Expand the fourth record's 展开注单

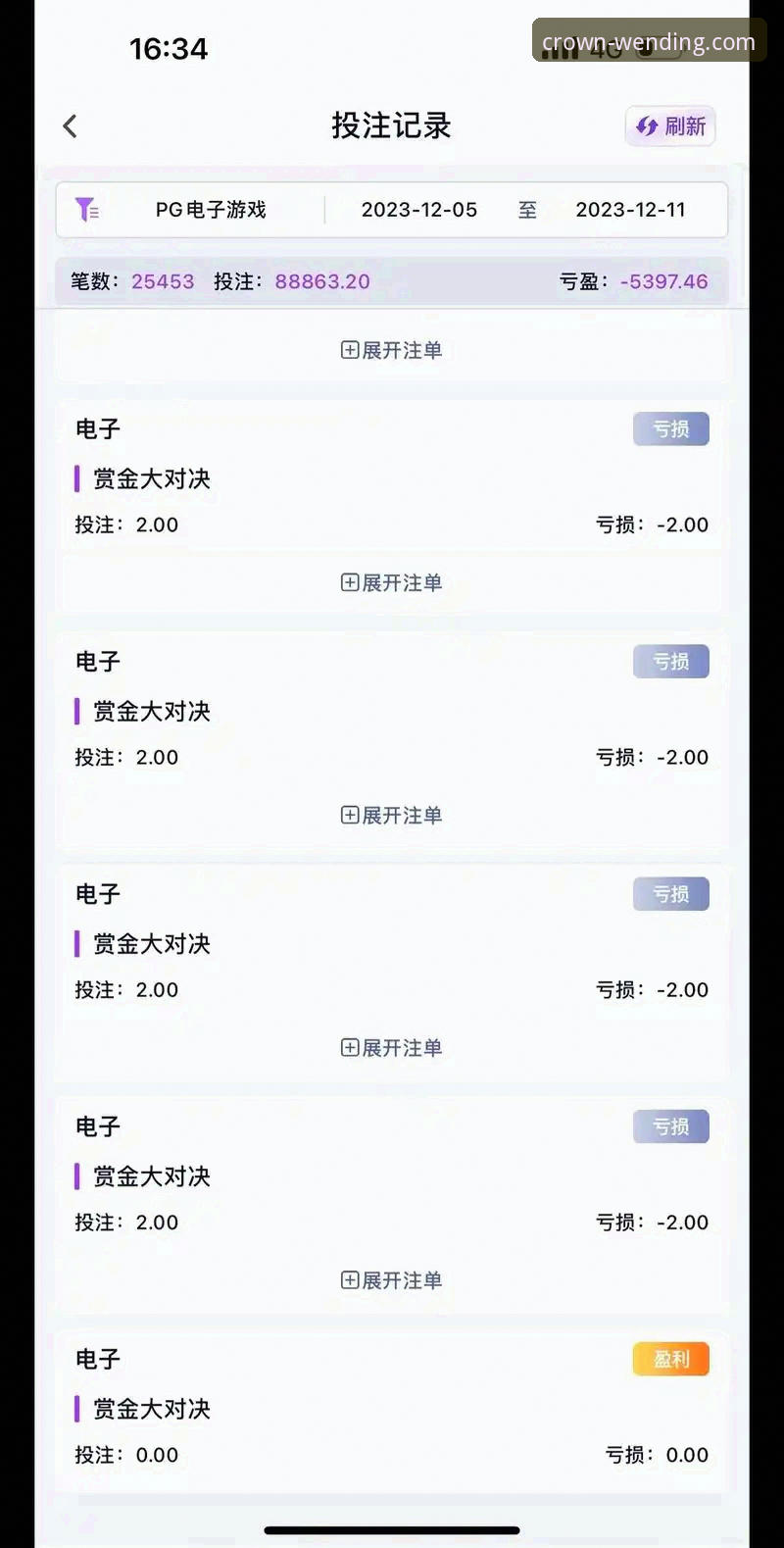coord(391,1047)
